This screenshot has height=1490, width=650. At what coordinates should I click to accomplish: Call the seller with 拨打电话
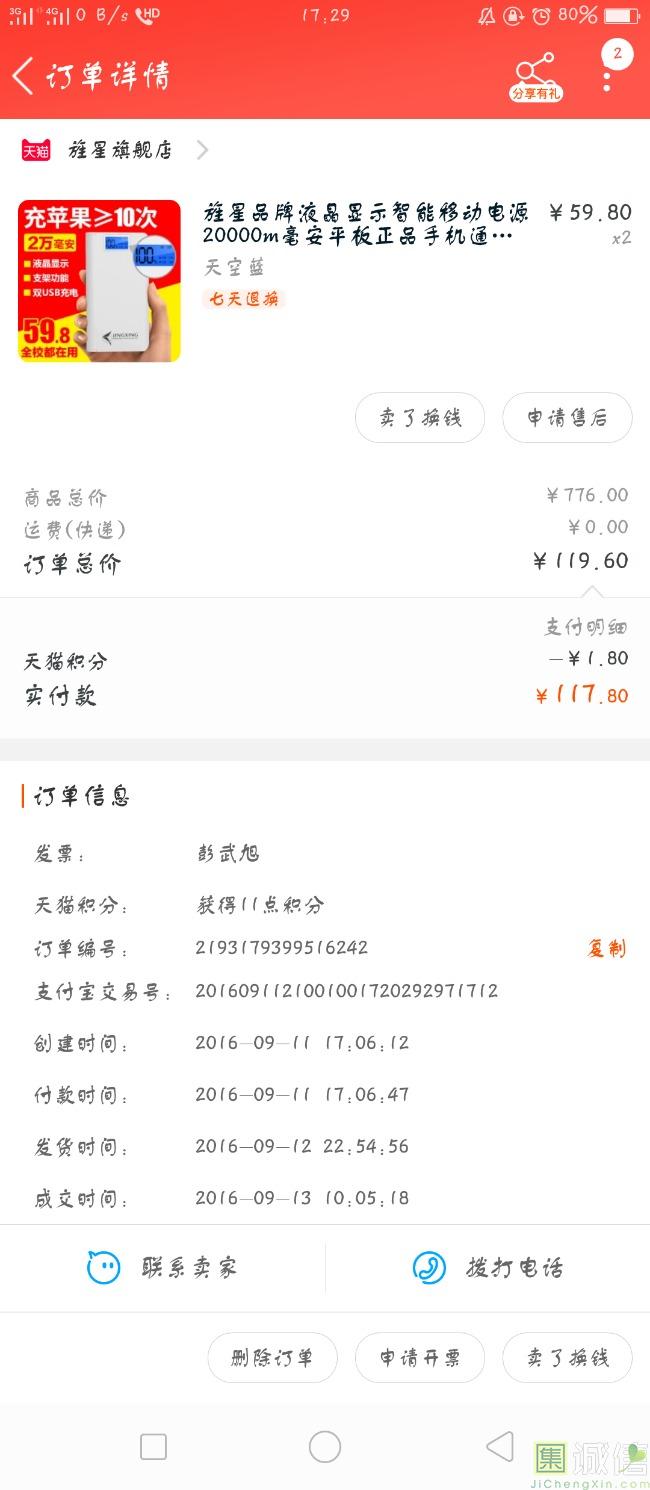point(488,1268)
